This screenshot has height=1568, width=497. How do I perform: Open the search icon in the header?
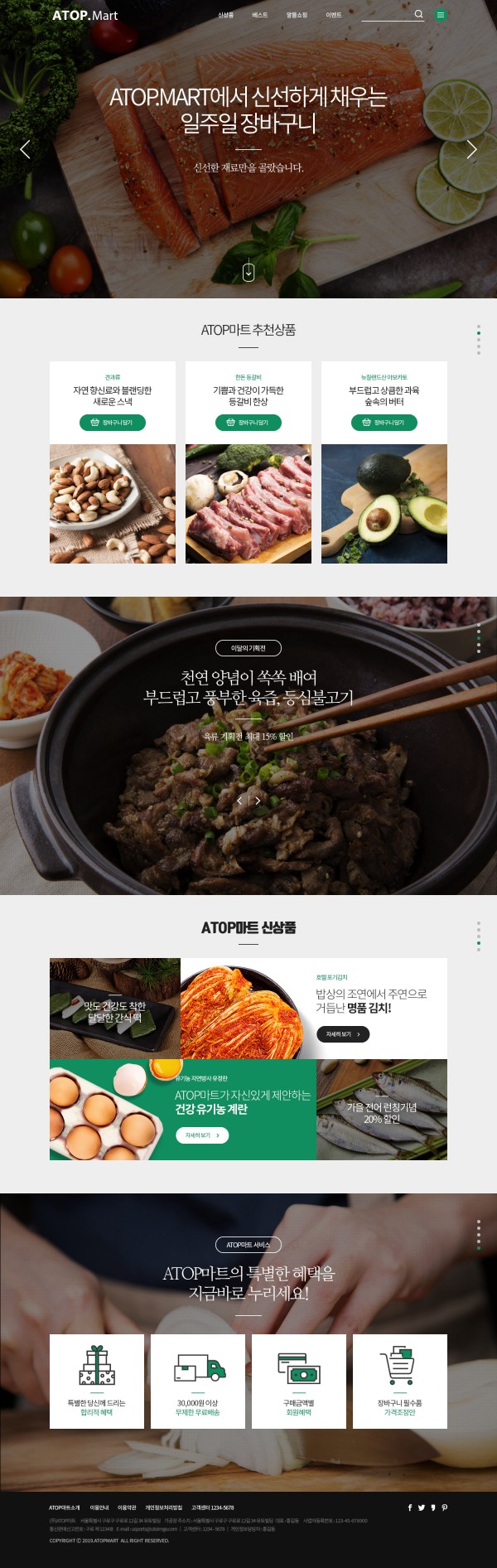point(418,14)
